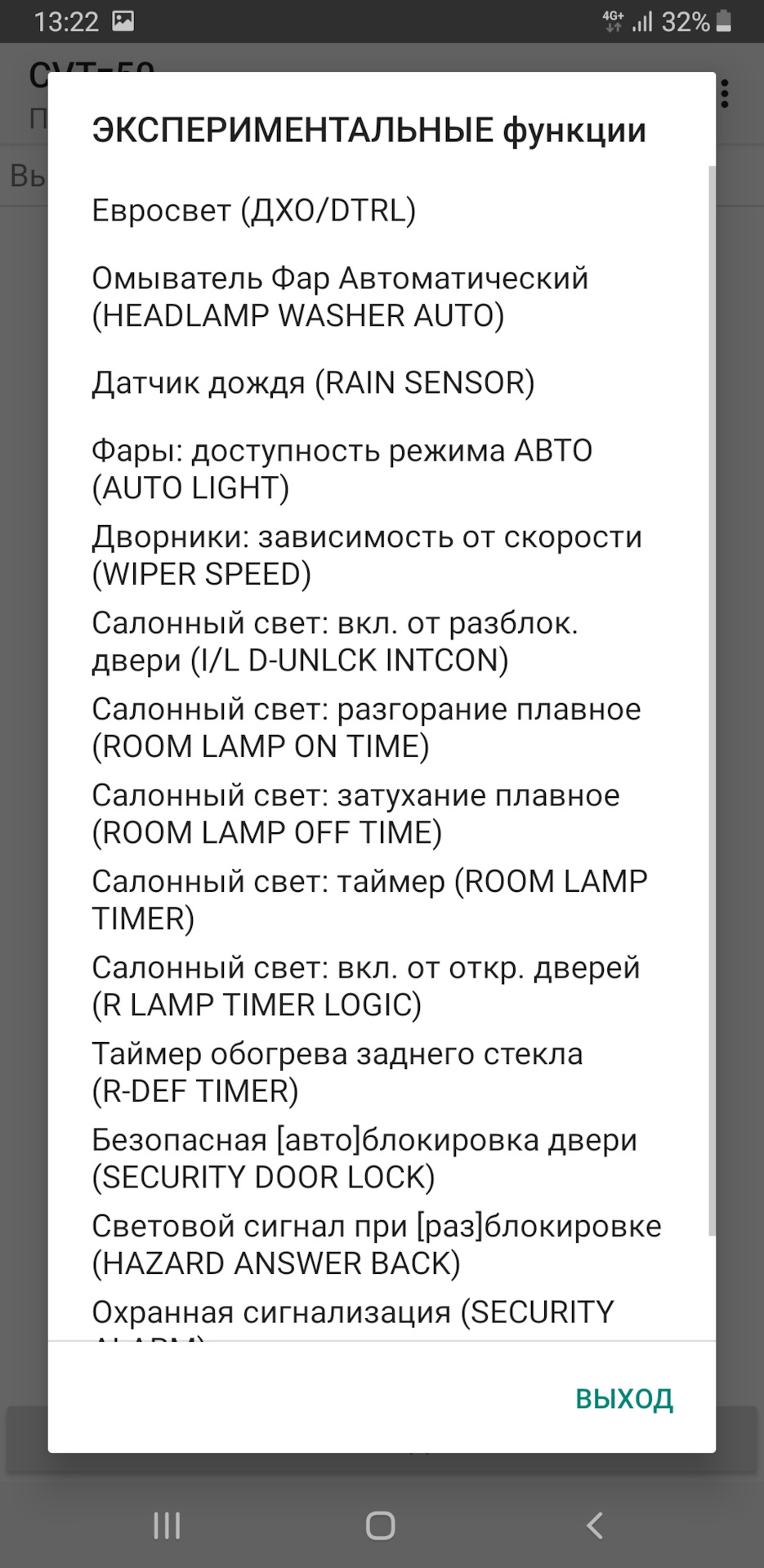
Task: Open Салонный свет: разгорание плавное (ROOM LAMP ON TIME)
Action: pyautogui.click(x=366, y=728)
